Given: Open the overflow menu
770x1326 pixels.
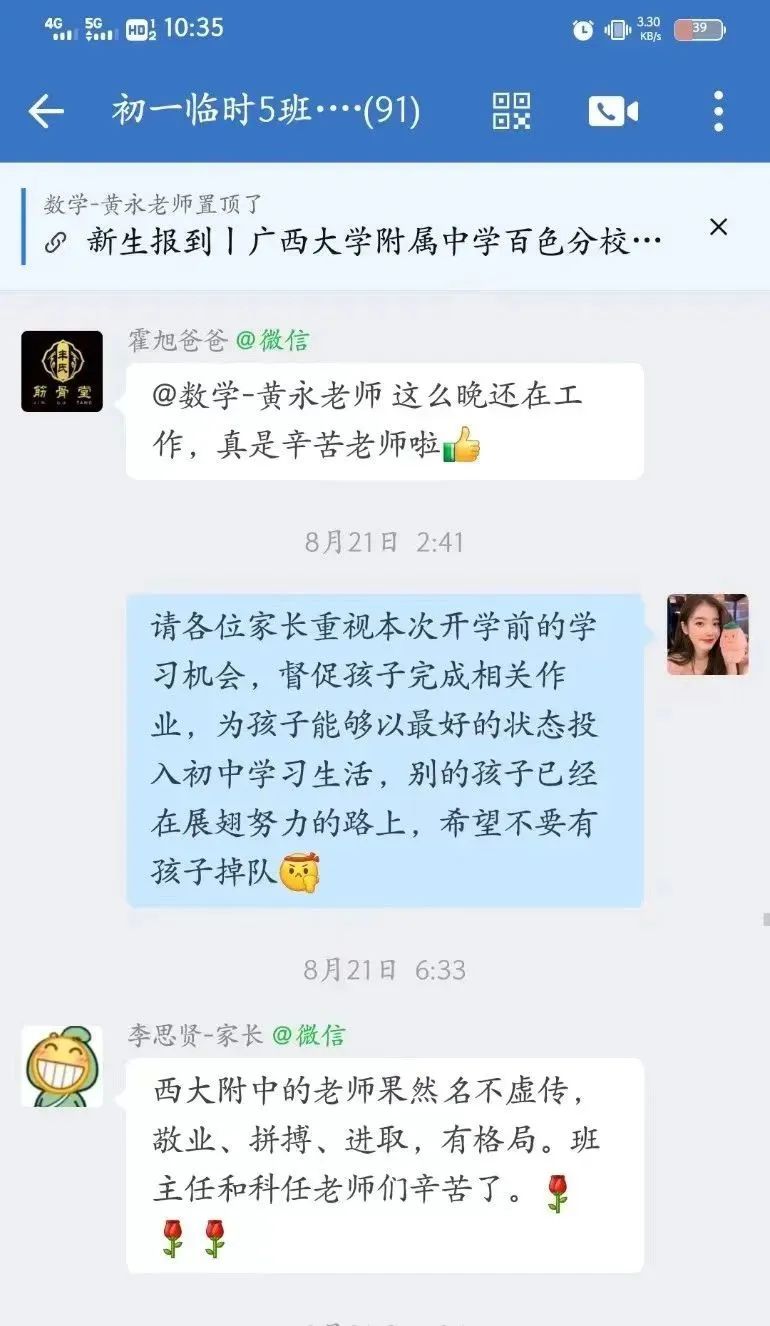Looking at the screenshot, I should pos(718,111).
